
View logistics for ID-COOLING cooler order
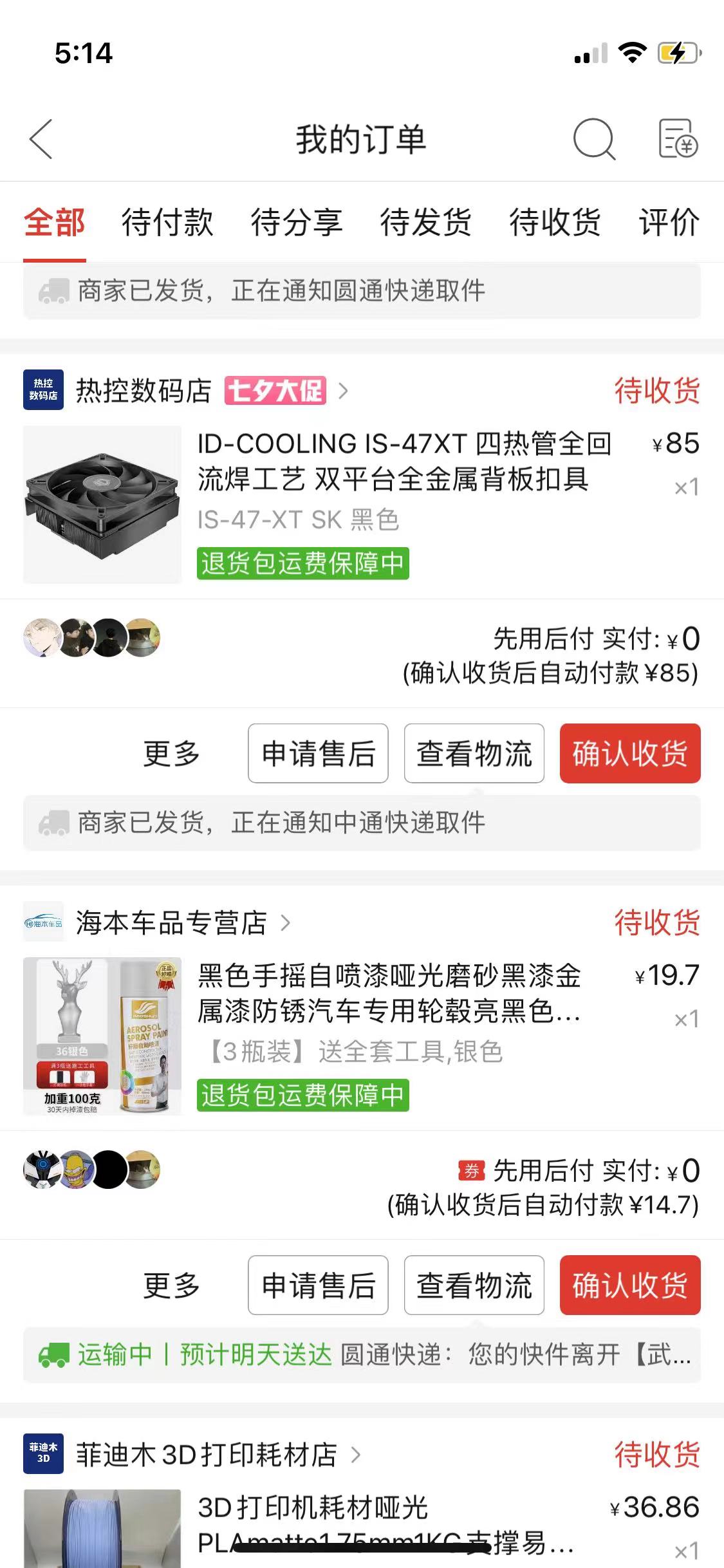tap(474, 753)
